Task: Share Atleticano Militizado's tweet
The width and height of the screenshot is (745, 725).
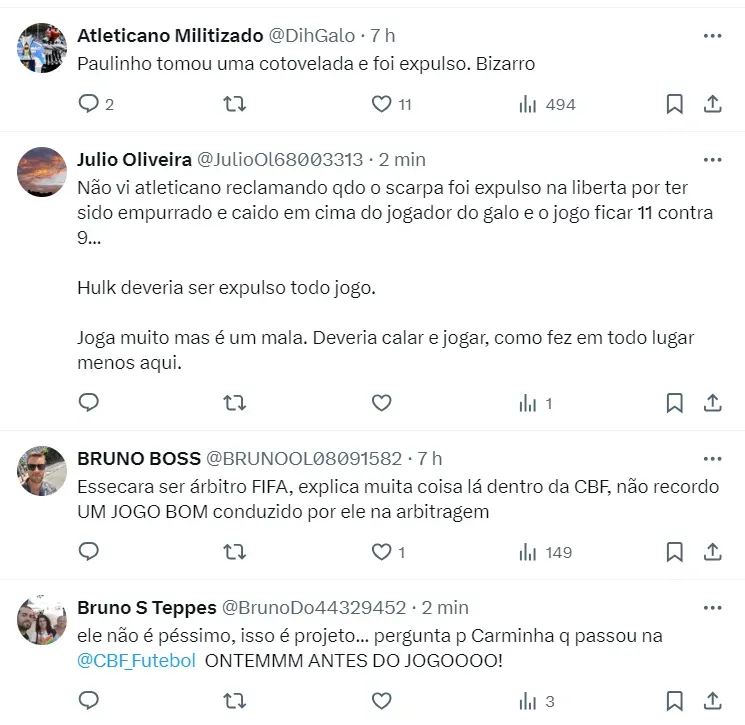Action: 712,104
